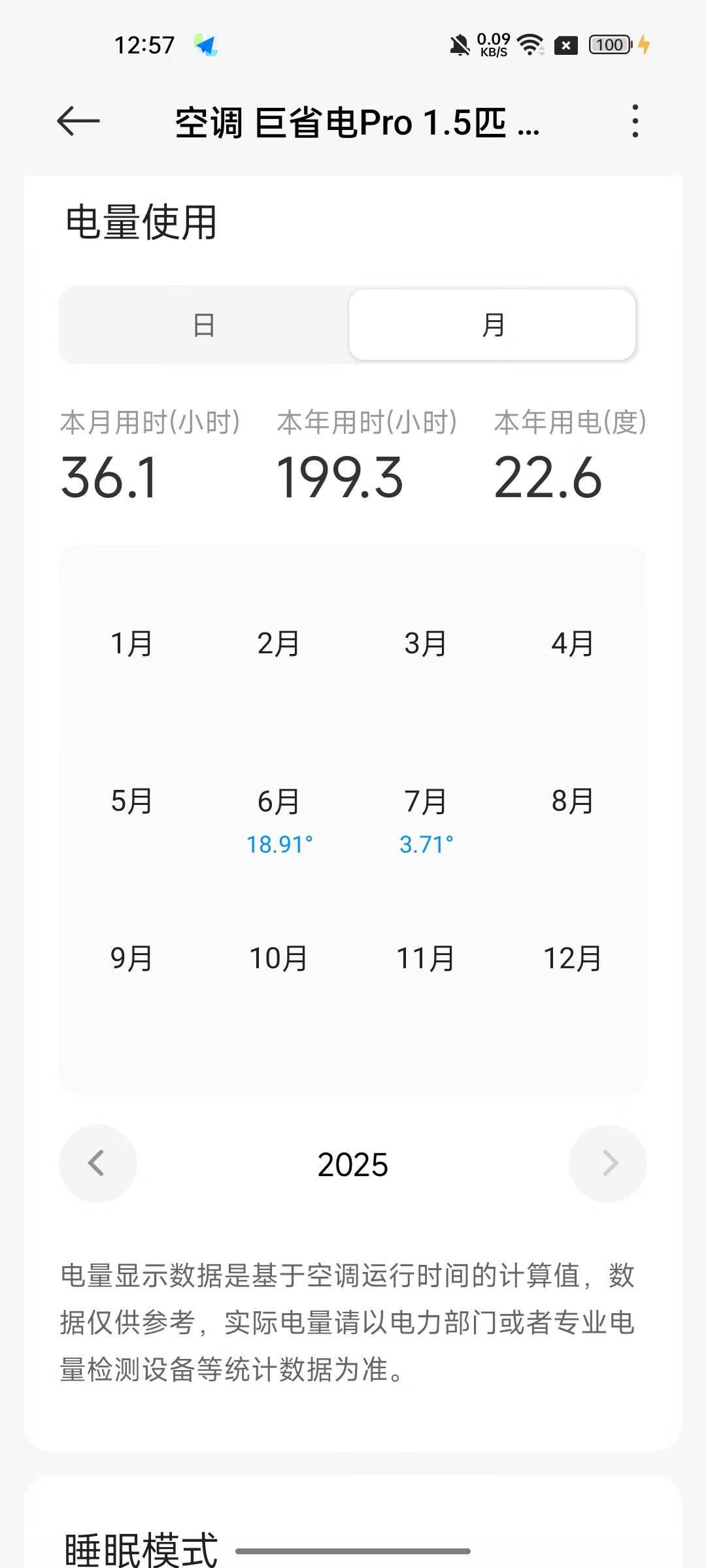Select 12月 in the month grid
Viewport: 706px width, 1568px height.
click(x=573, y=958)
